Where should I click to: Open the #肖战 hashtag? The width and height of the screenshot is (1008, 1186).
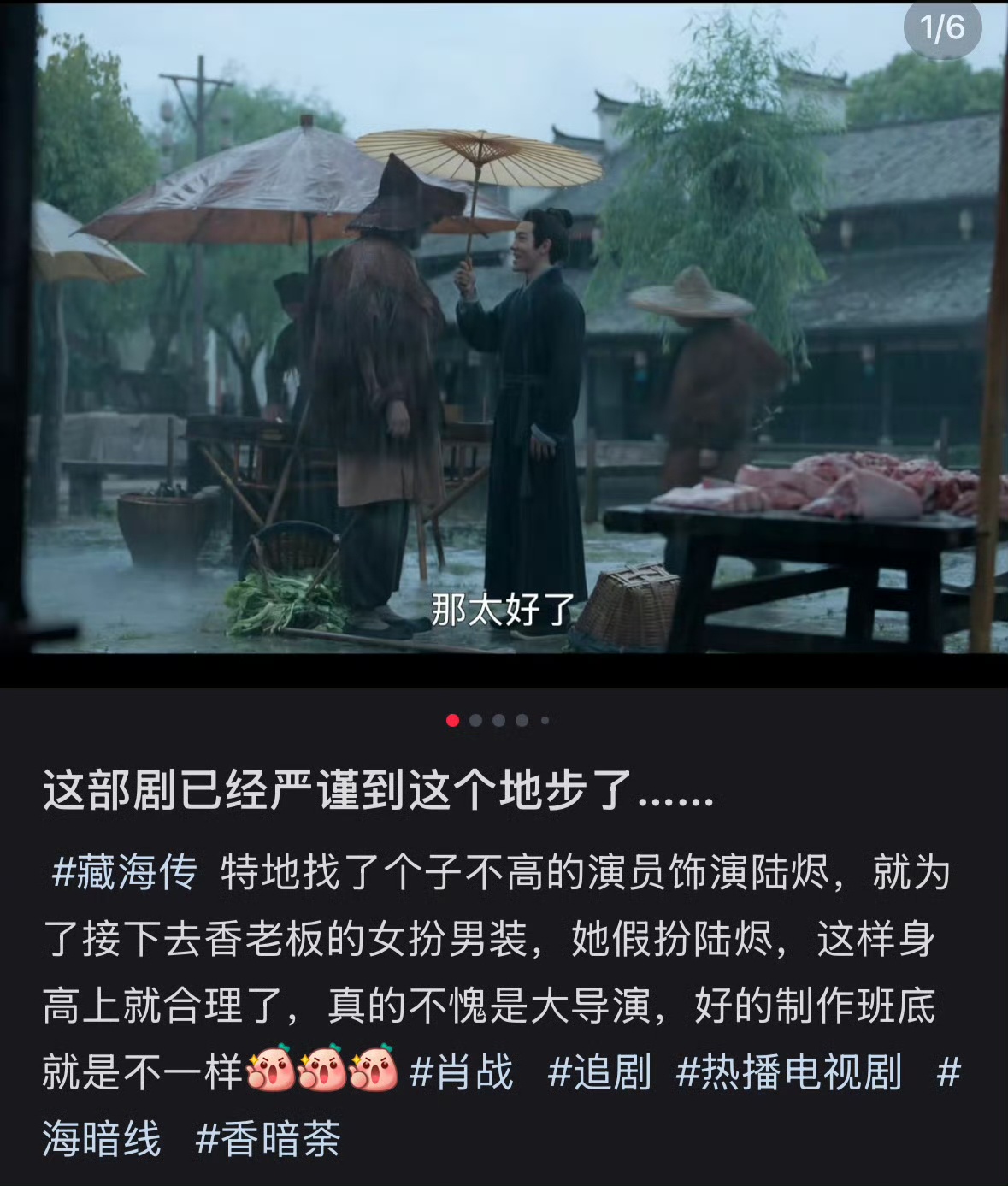(462, 1072)
